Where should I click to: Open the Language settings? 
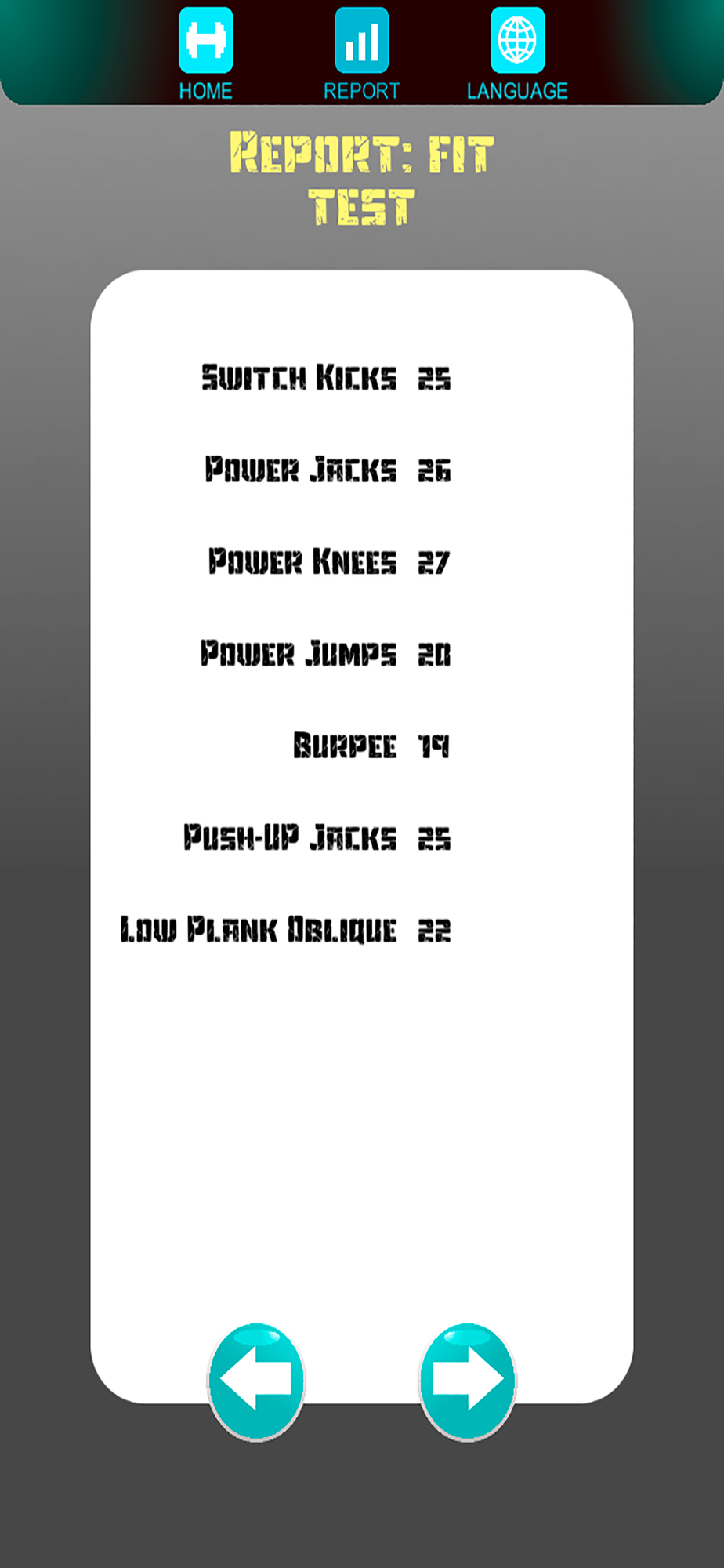(x=517, y=53)
